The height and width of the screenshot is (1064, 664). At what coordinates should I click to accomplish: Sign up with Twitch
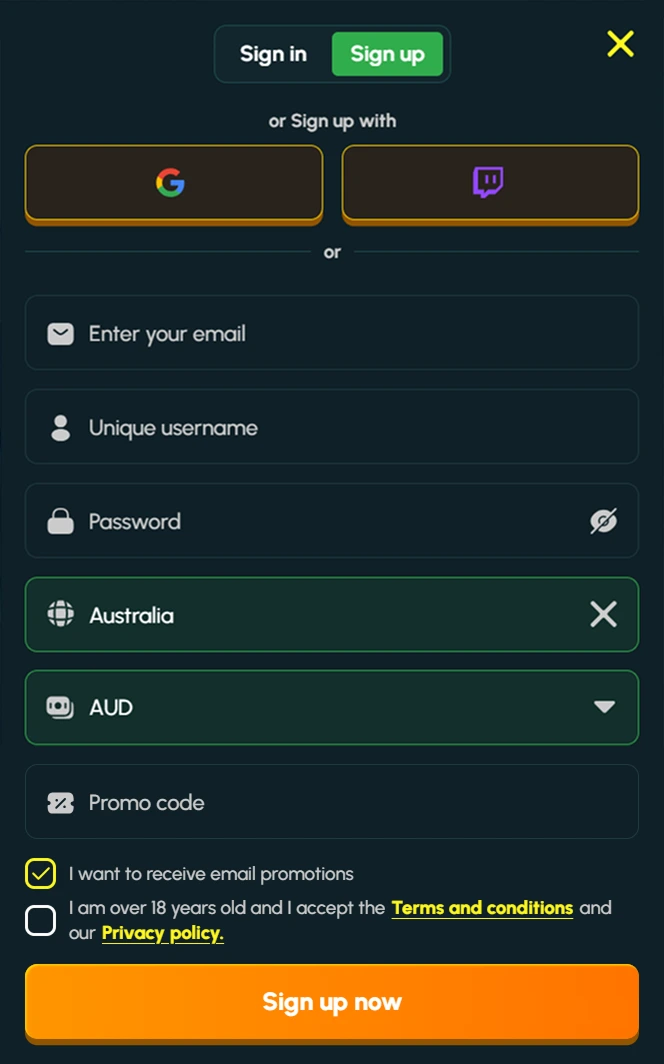point(490,183)
